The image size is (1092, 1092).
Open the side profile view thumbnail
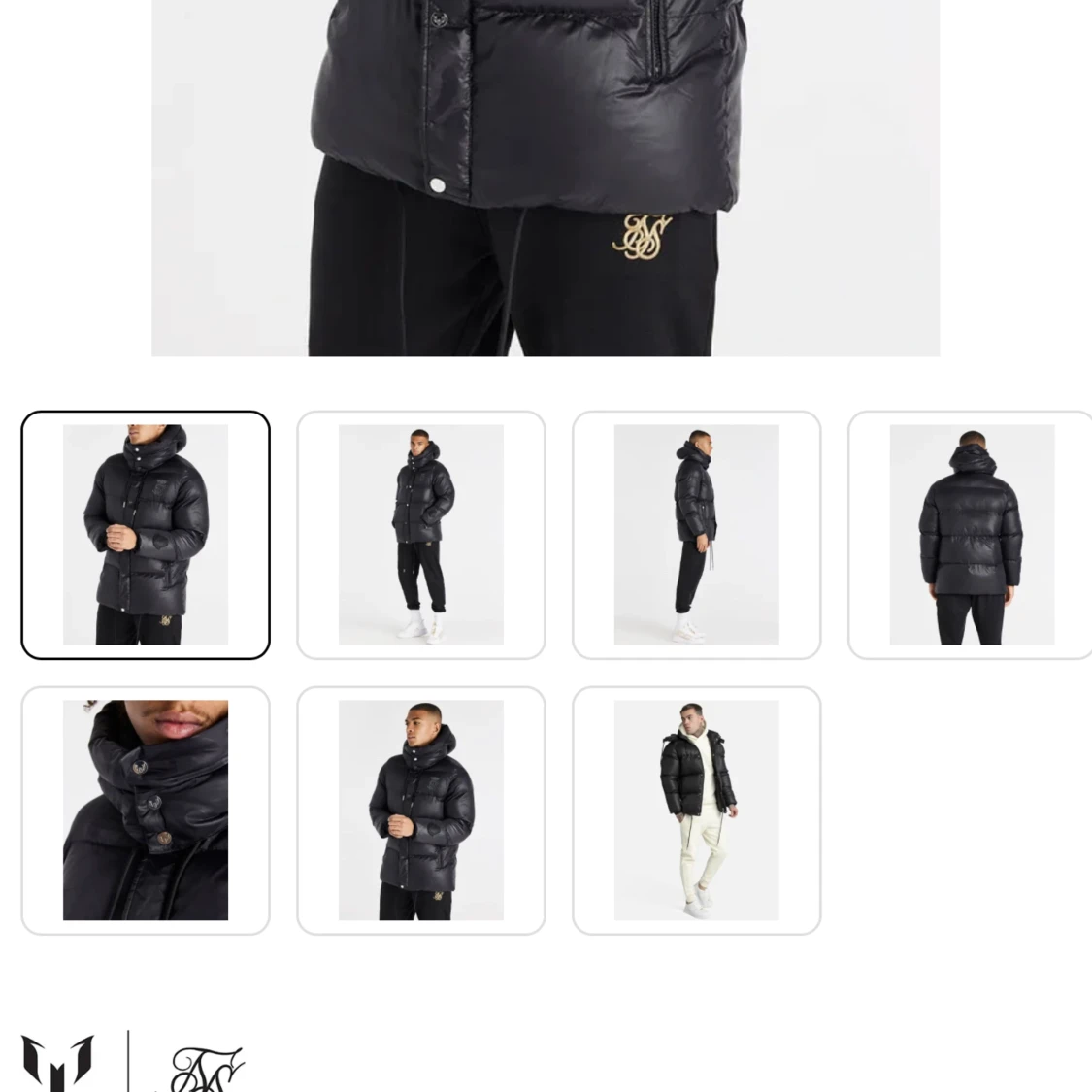(x=696, y=535)
